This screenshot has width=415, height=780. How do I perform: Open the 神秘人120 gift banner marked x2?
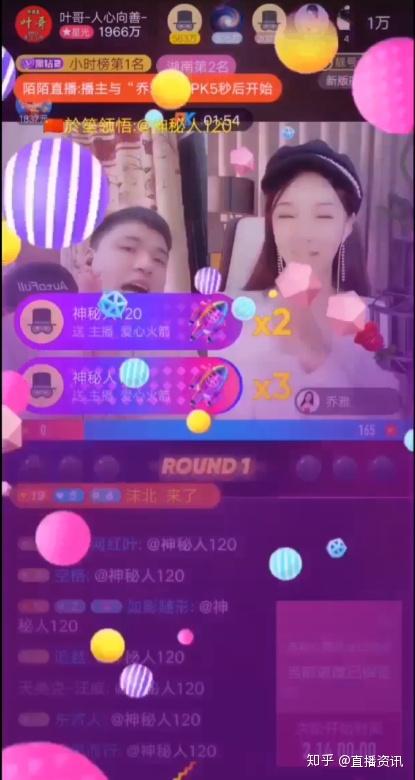tap(128, 321)
